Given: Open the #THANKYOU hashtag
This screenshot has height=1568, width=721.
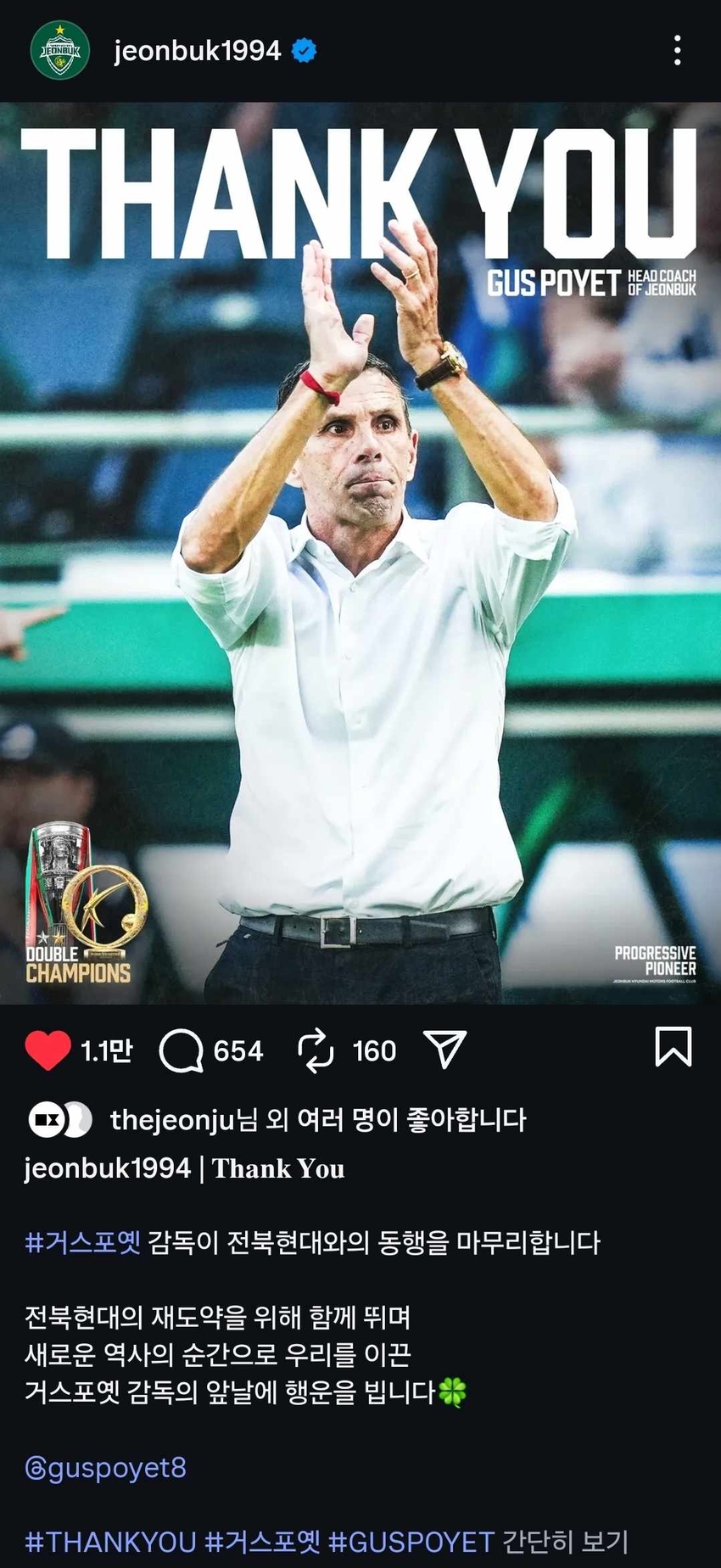Looking at the screenshot, I should (110, 1542).
